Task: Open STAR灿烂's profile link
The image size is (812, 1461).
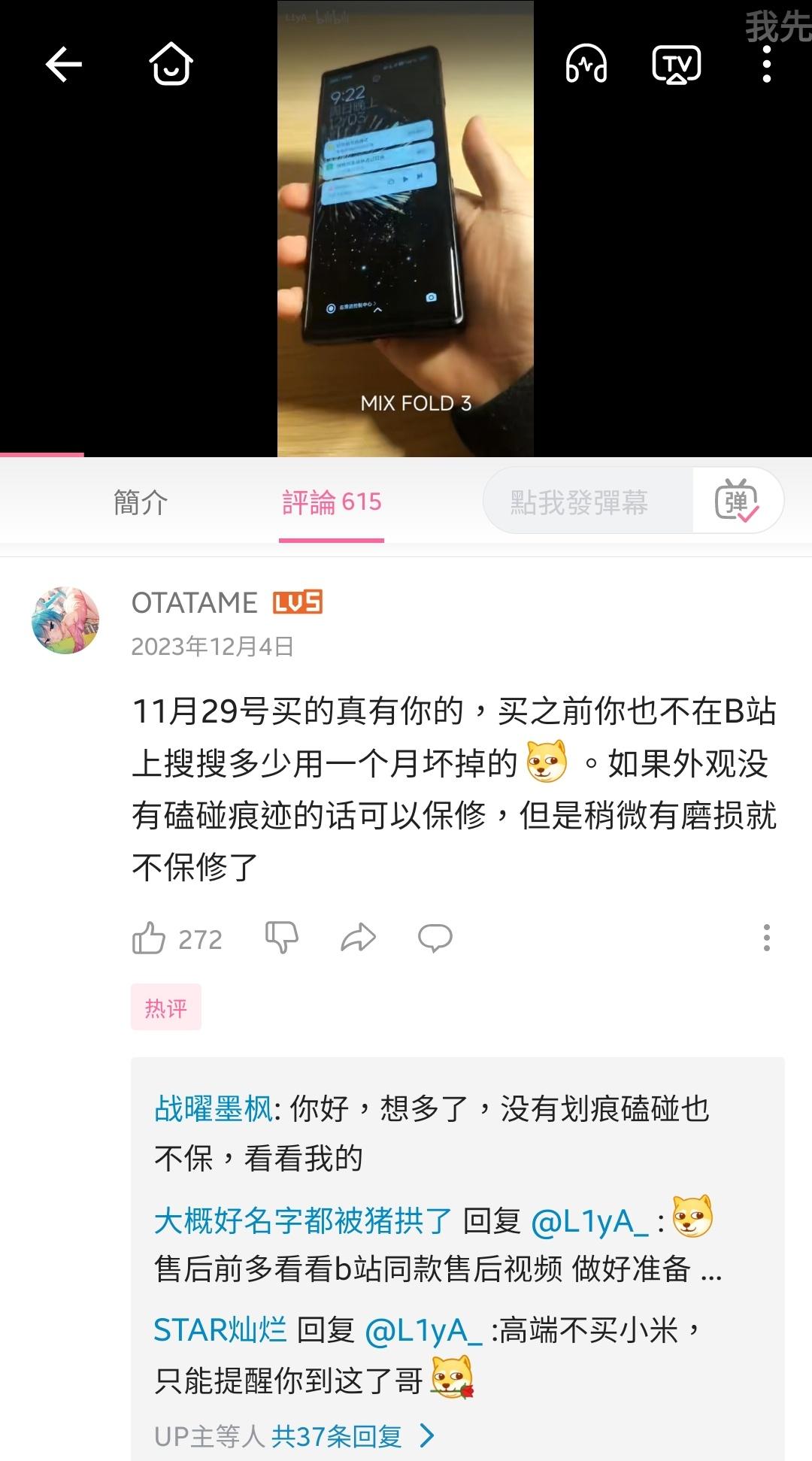Action: (220, 1330)
